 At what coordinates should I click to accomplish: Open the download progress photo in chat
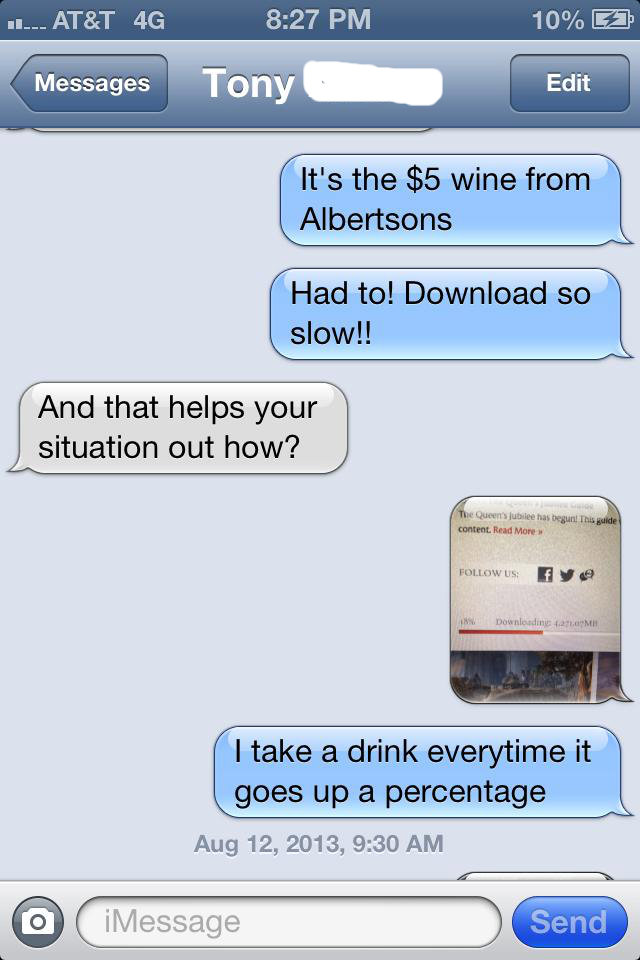[x=537, y=599]
